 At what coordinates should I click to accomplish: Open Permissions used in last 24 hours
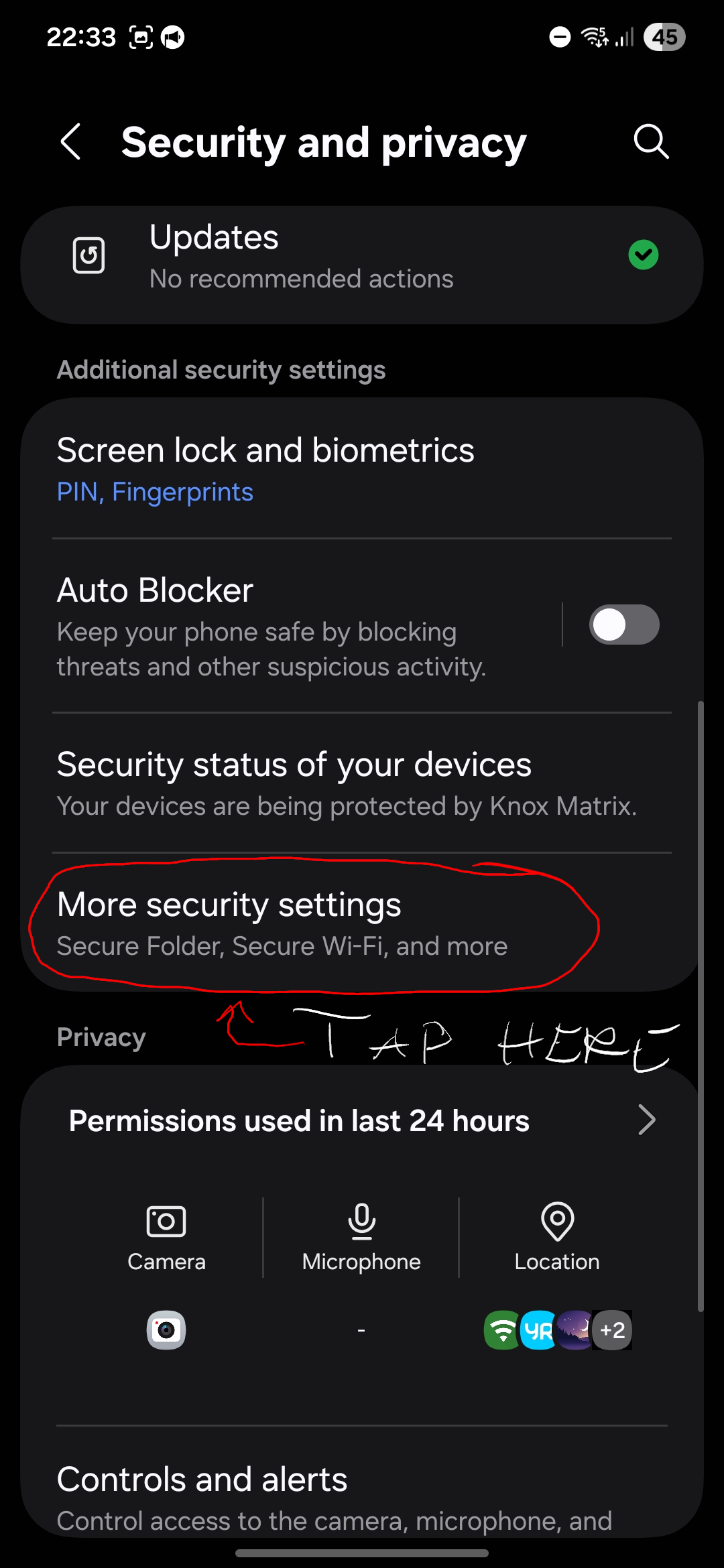click(362, 1120)
